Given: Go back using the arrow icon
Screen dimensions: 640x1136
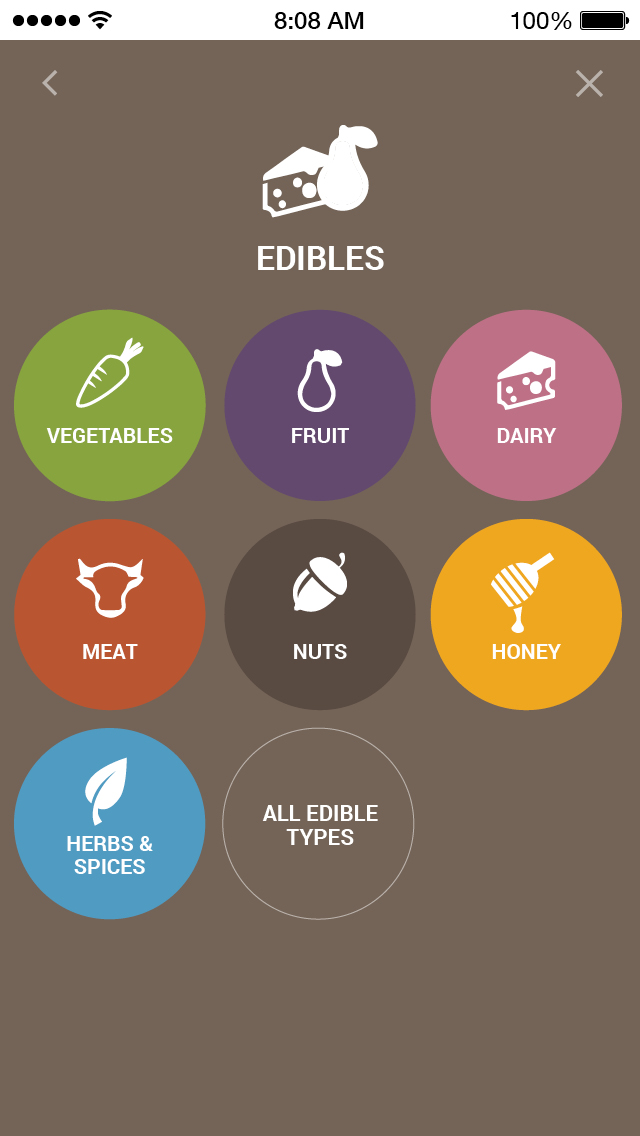Looking at the screenshot, I should [x=49, y=83].
